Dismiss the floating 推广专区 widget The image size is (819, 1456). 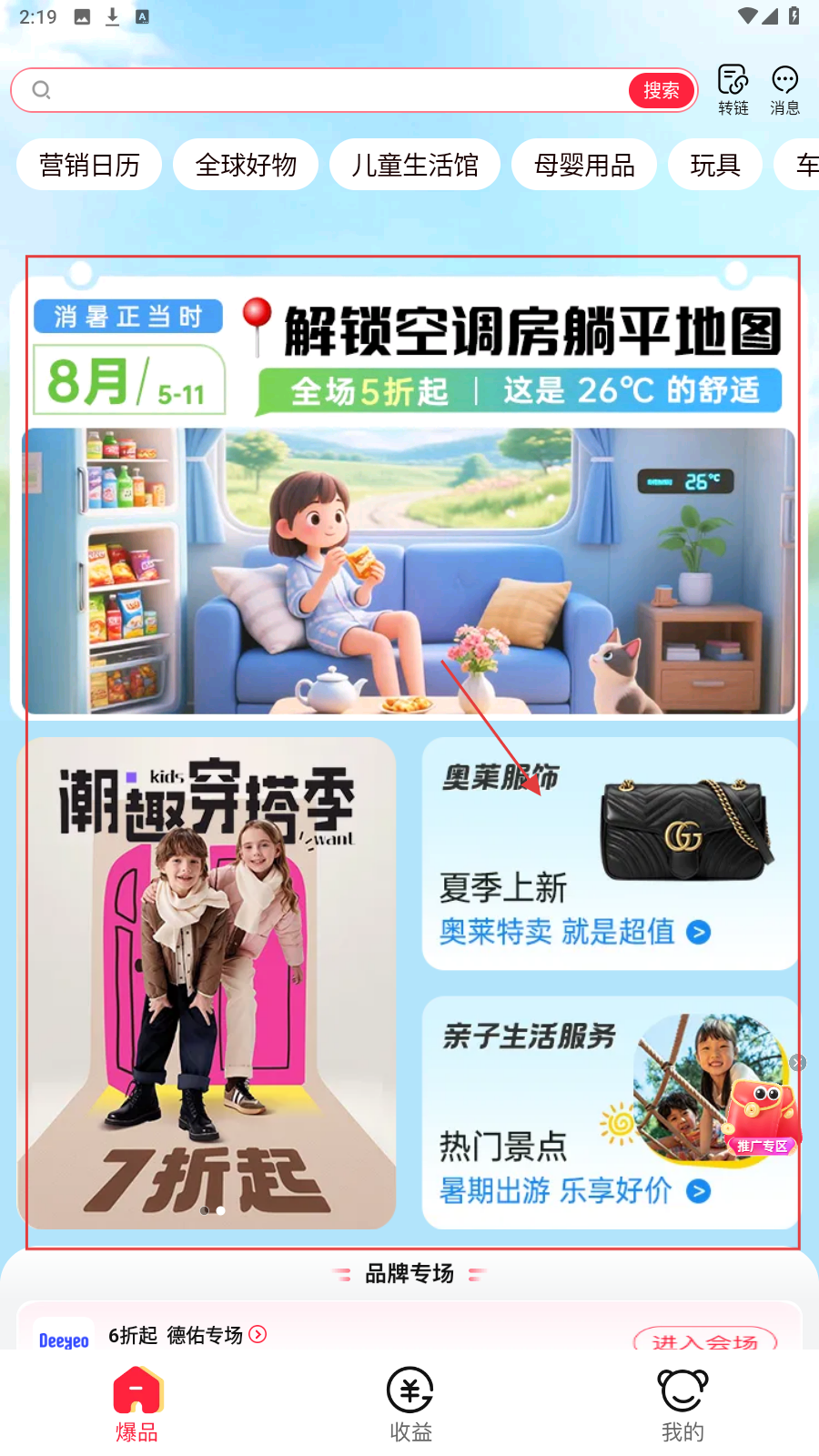pyautogui.click(x=798, y=1062)
